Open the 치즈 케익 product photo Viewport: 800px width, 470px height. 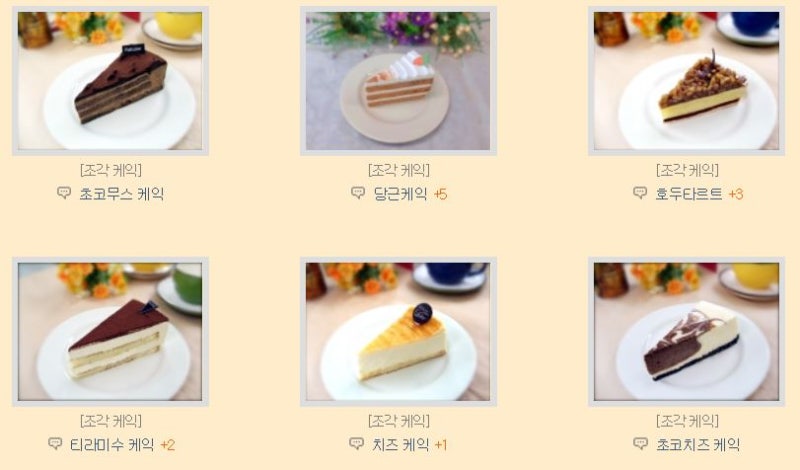(398, 332)
